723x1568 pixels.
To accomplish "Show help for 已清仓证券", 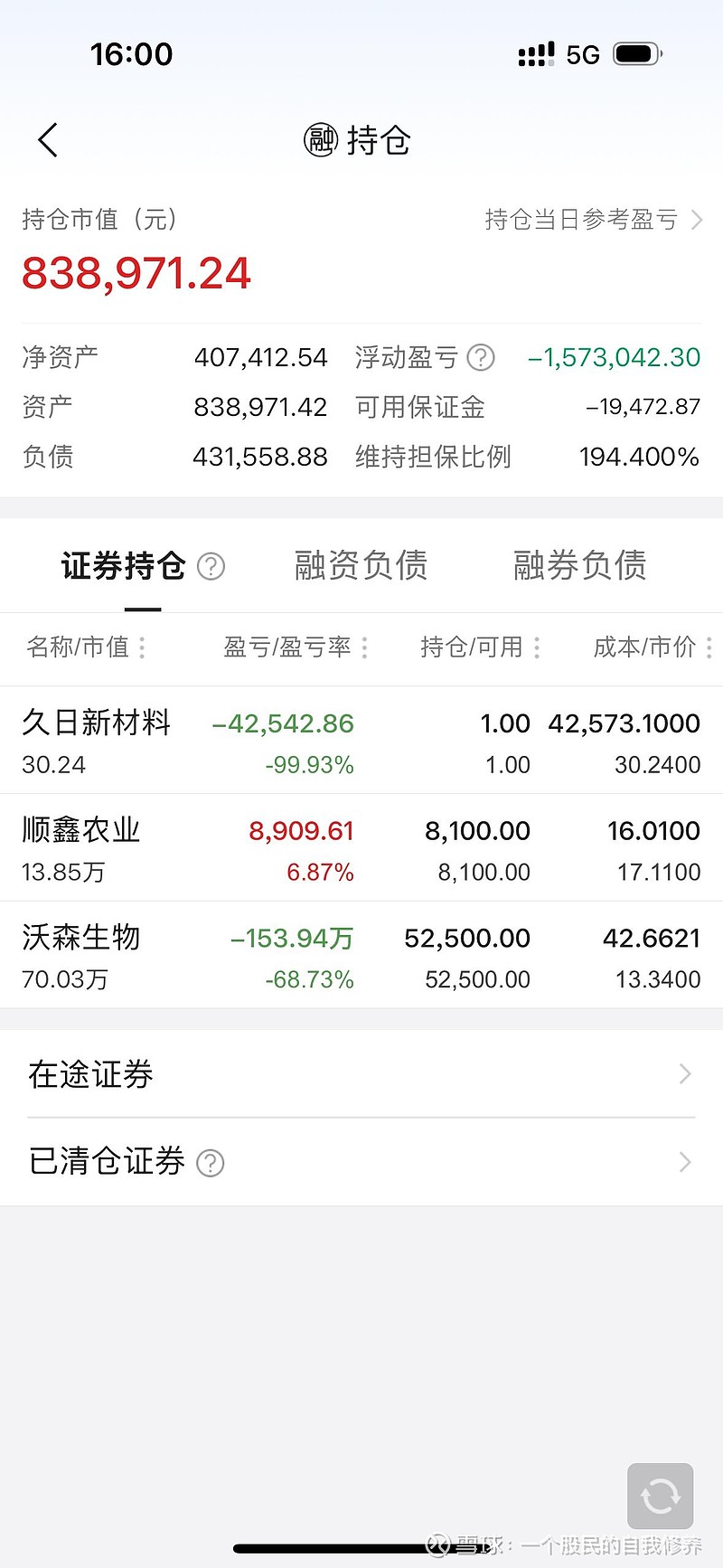I will pos(211,1163).
